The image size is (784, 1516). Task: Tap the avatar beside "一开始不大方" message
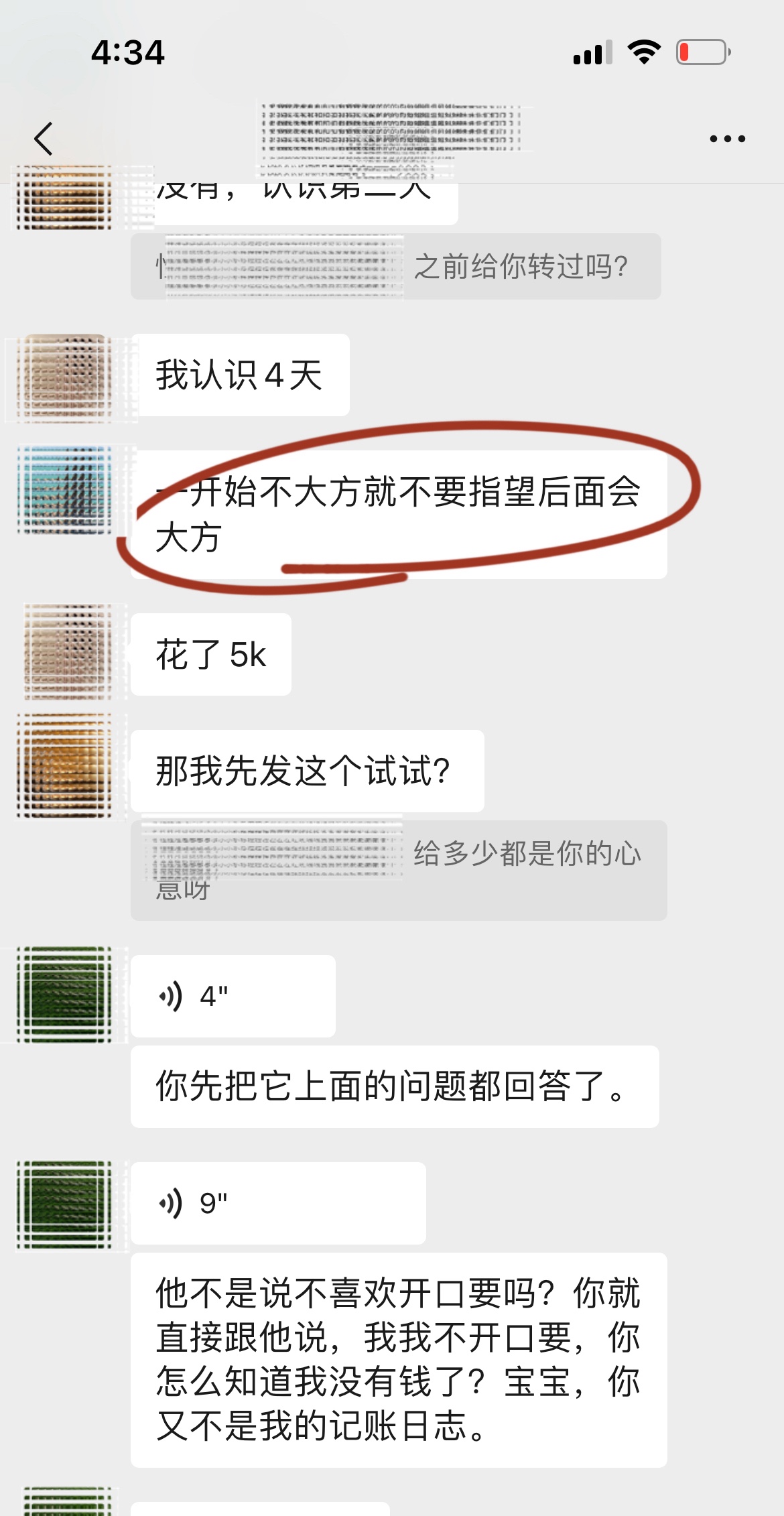[65, 489]
